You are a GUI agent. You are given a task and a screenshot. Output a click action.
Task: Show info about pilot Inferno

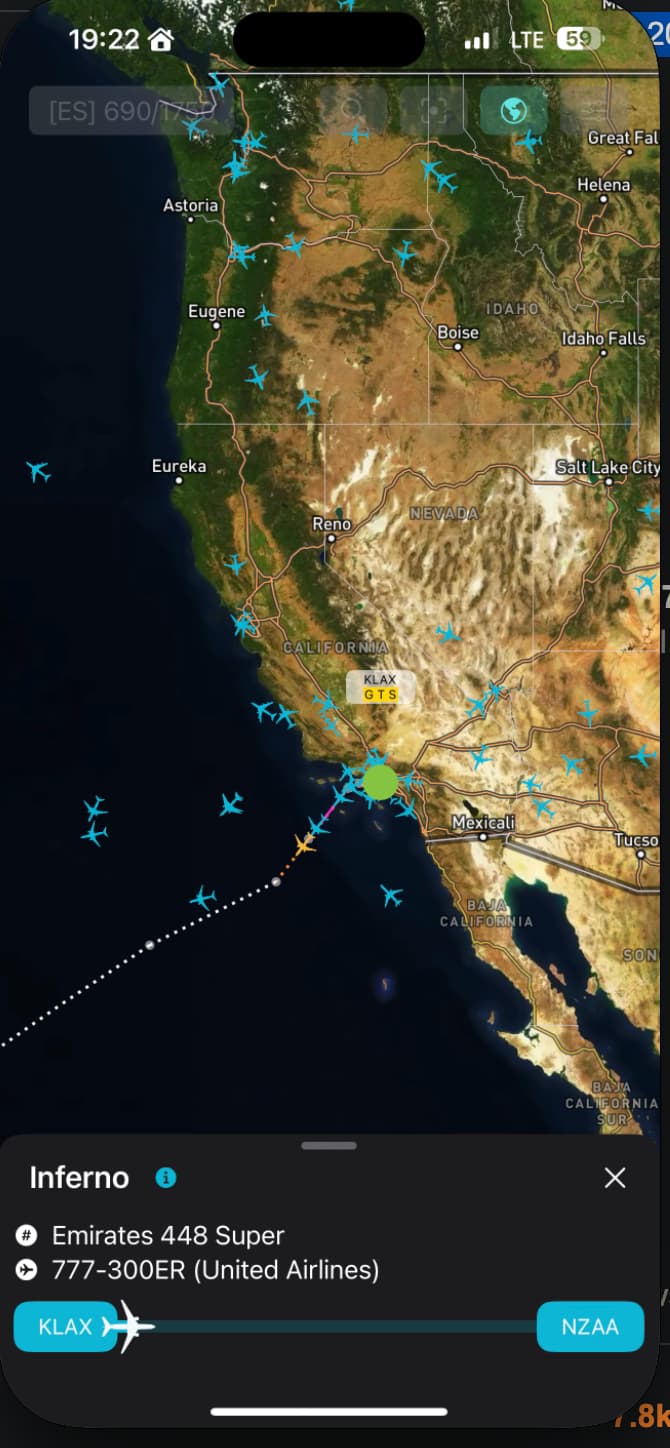click(x=166, y=1178)
